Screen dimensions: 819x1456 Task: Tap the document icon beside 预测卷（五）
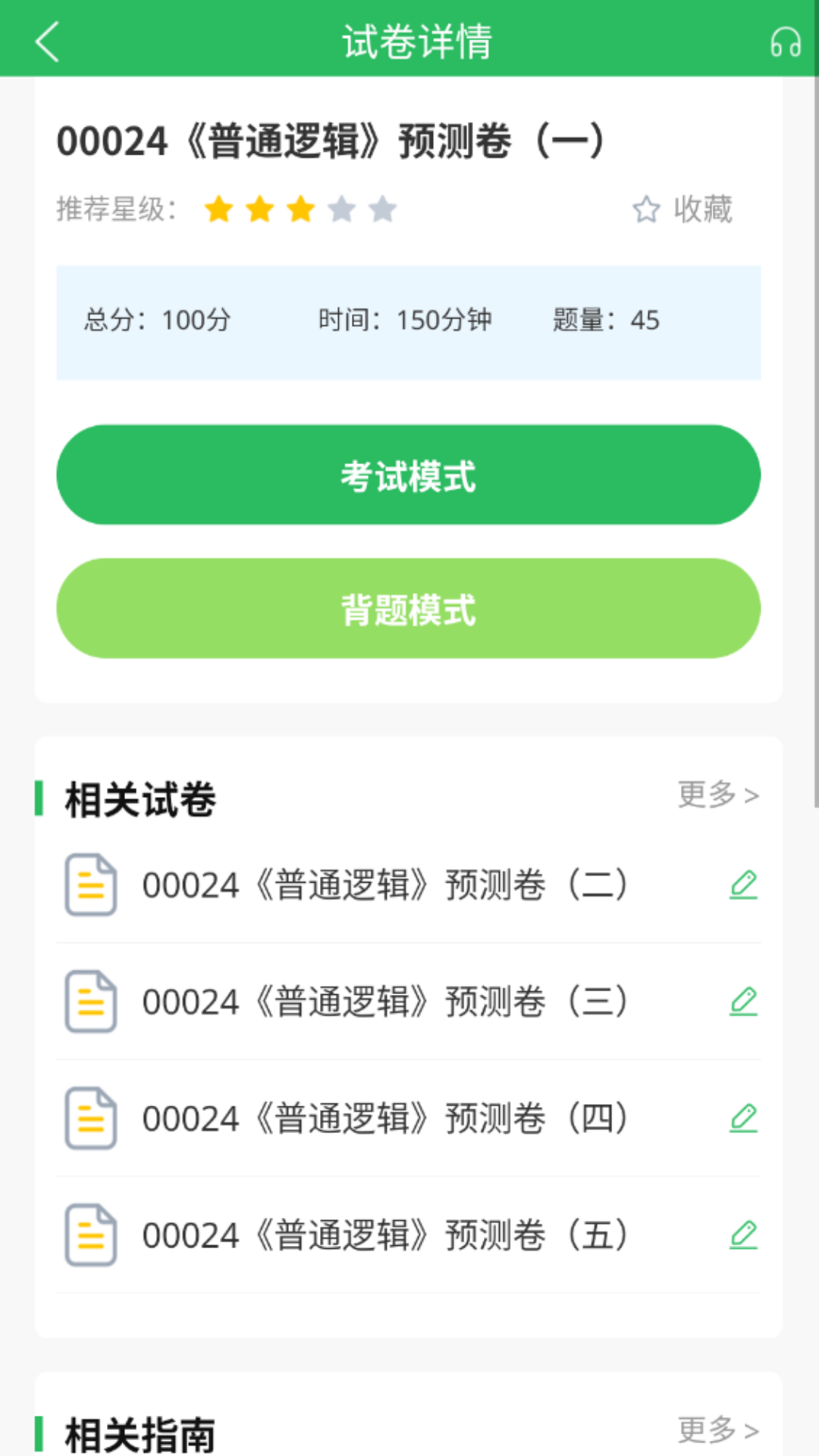(91, 1235)
